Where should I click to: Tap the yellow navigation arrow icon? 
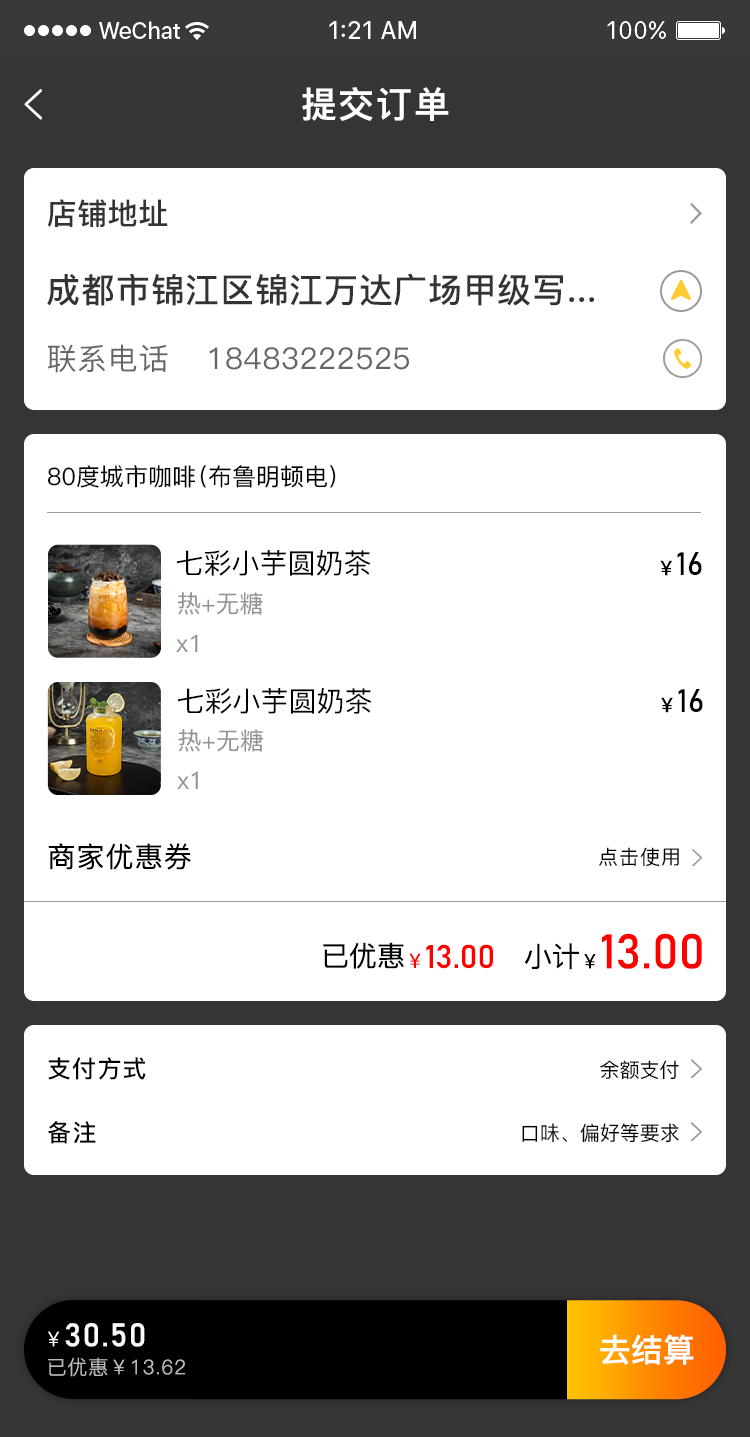(x=681, y=292)
